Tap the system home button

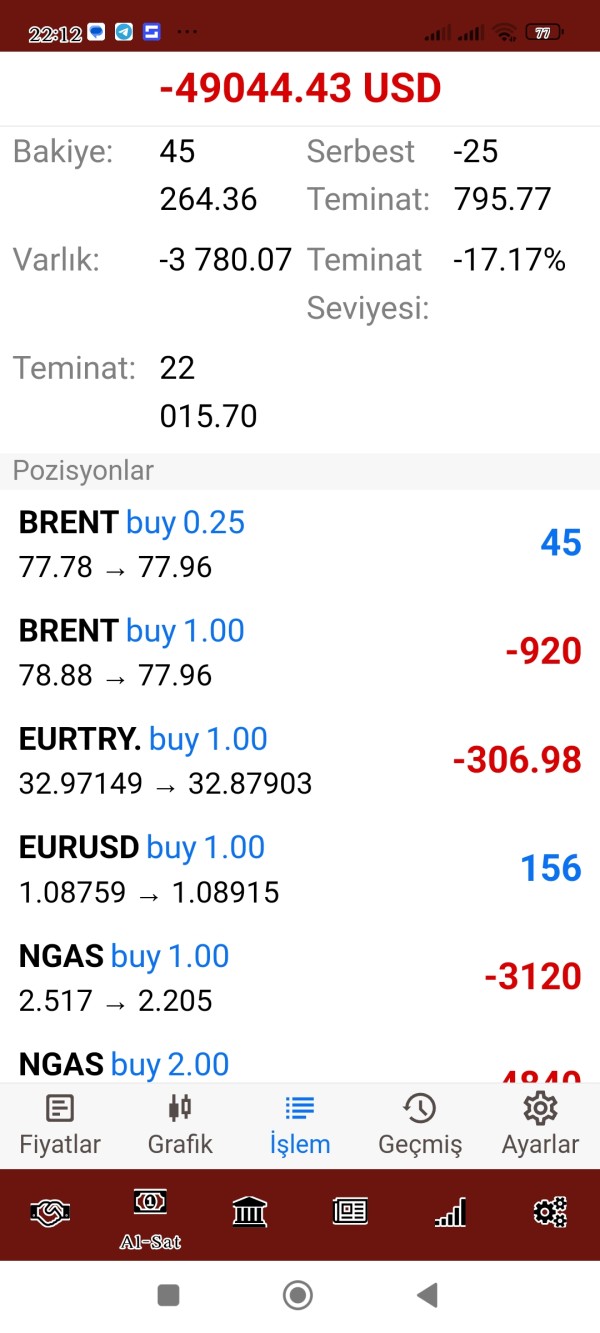[298, 1296]
